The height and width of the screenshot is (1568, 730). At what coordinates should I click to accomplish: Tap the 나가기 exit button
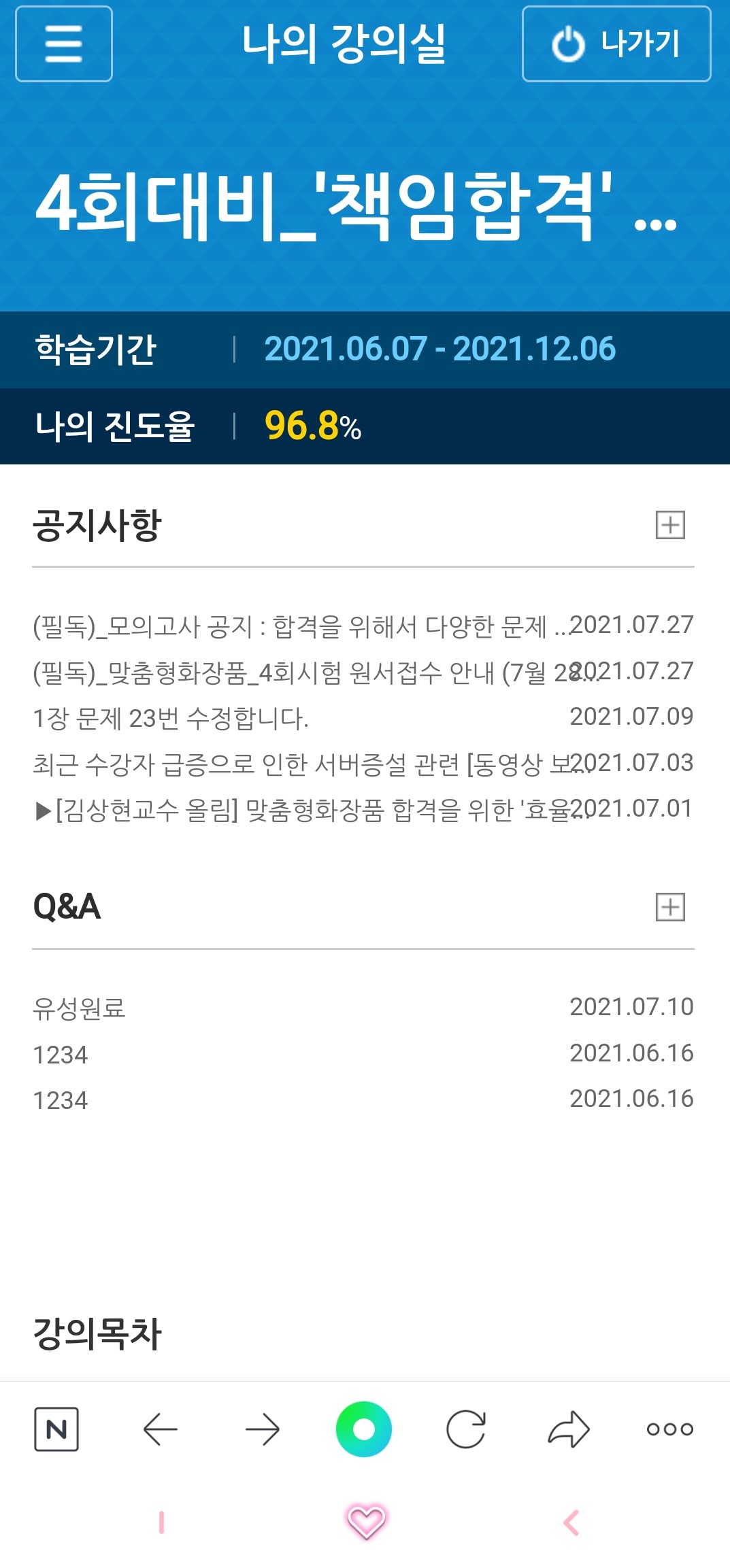point(616,44)
